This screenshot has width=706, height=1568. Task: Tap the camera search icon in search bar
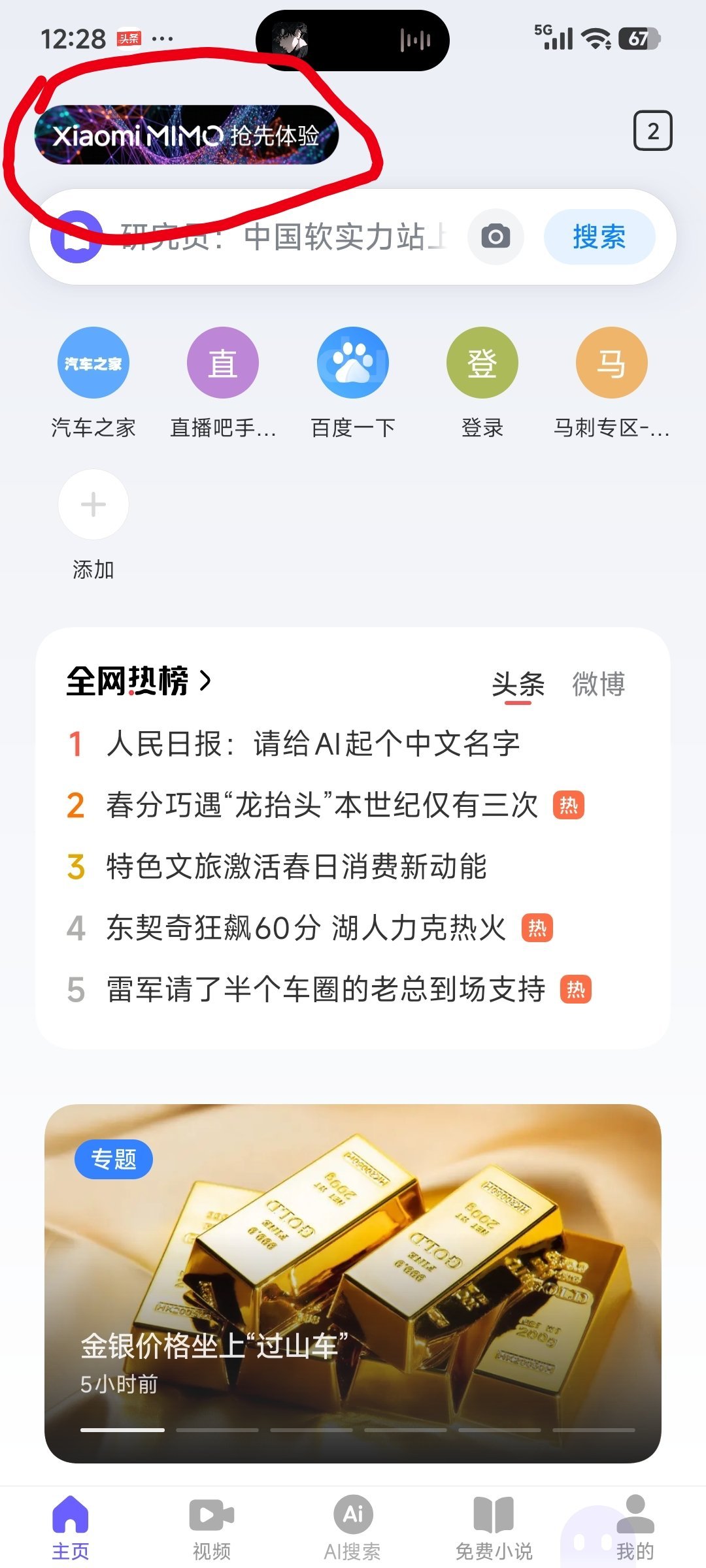click(x=495, y=238)
